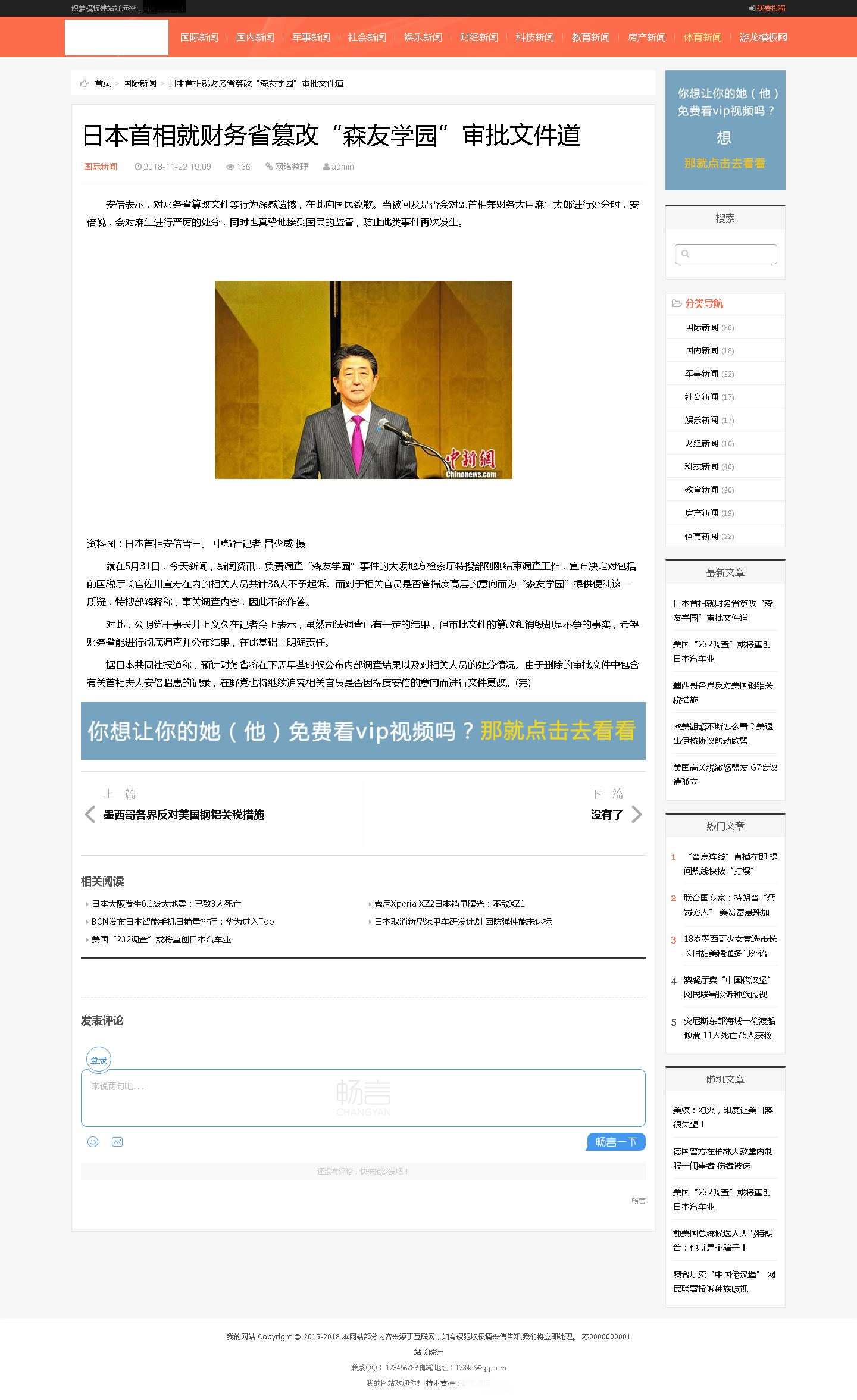Screen dimensions: 857x1400
Task: Open related article 索尼Xperia XZ2日本销量曝光
Action: point(449,904)
